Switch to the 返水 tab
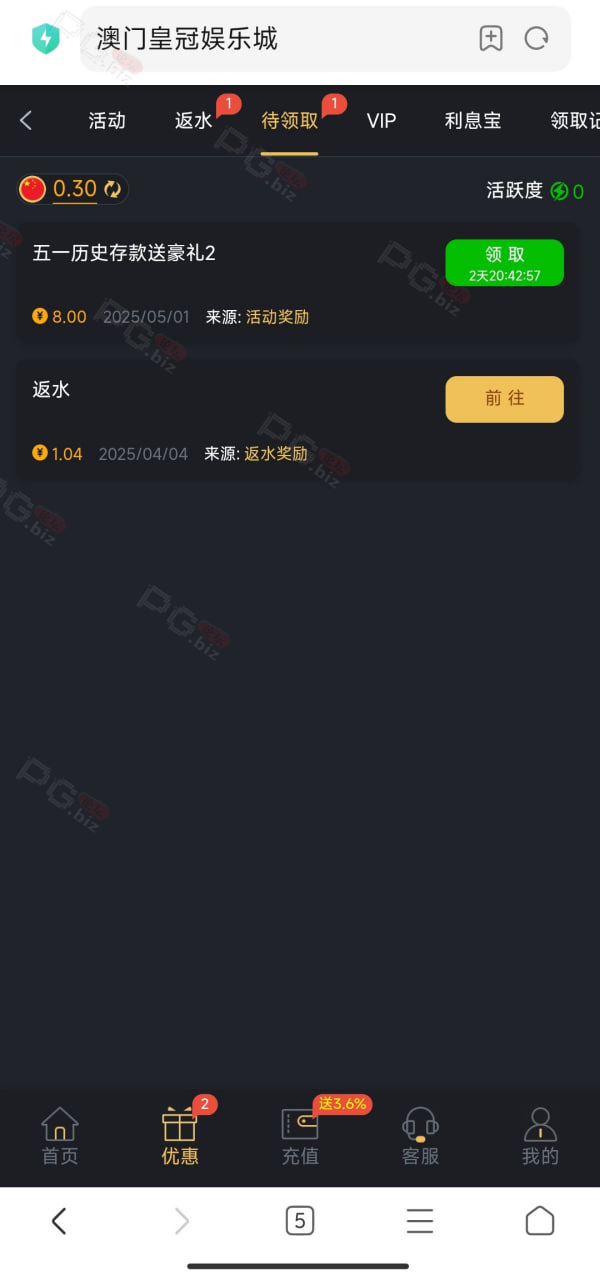Image resolution: width=600 pixels, height=1280 pixels. tap(193, 121)
